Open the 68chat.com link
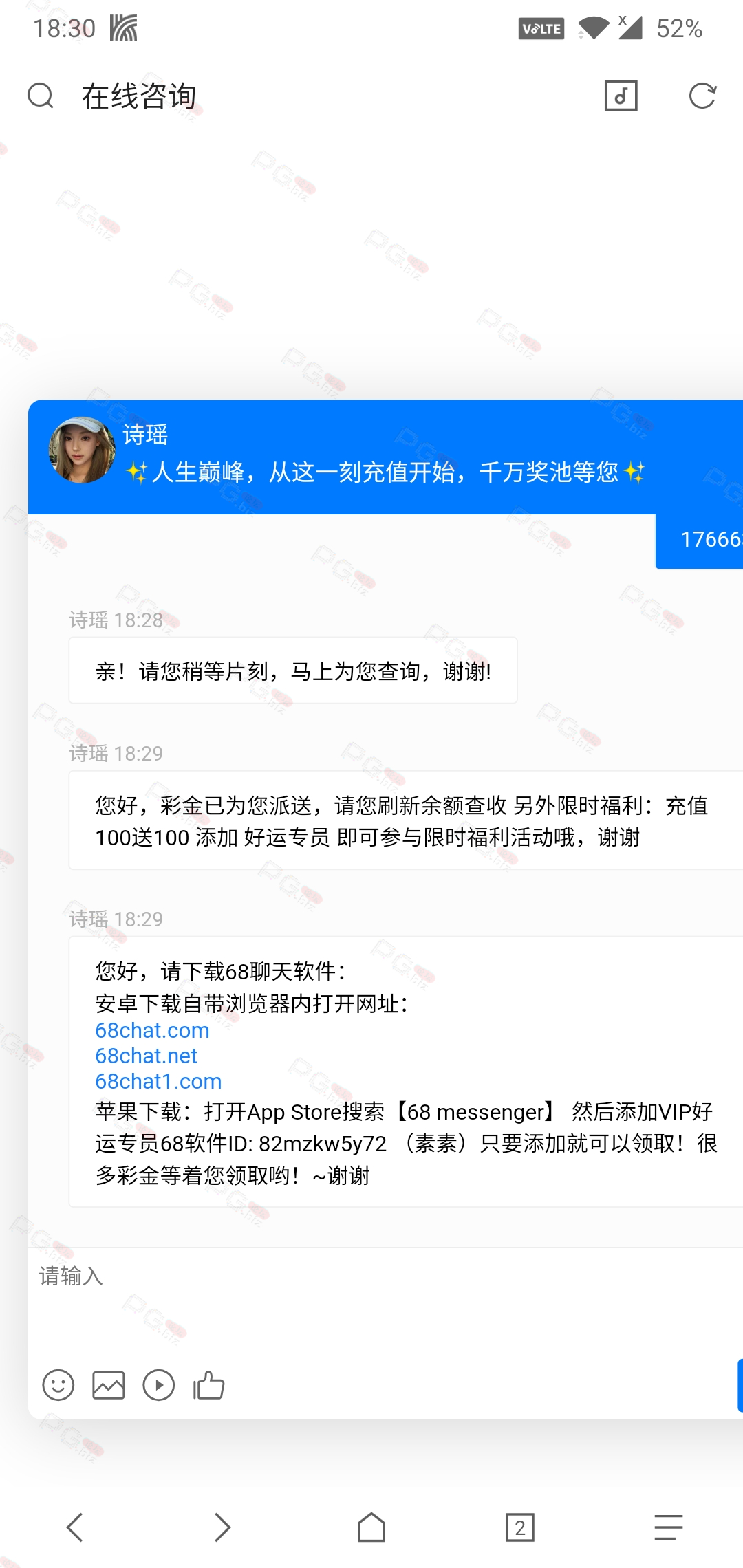743x1568 pixels. tap(152, 1030)
